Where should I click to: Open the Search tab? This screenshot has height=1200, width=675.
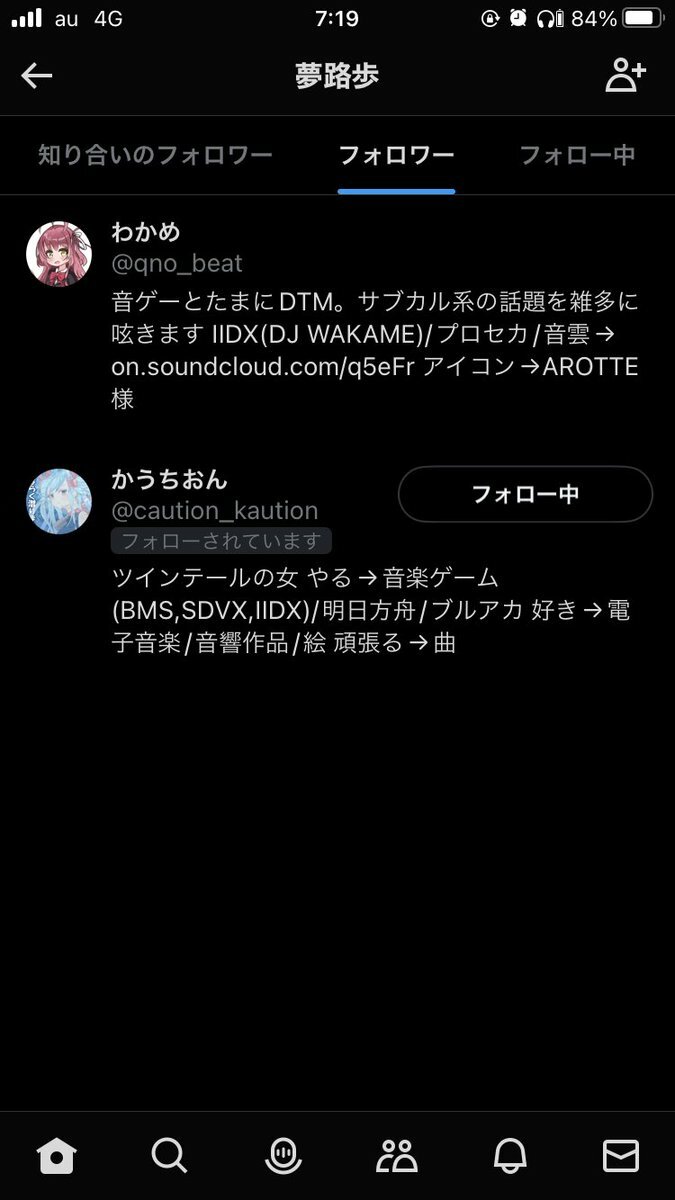(x=169, y=1156)
